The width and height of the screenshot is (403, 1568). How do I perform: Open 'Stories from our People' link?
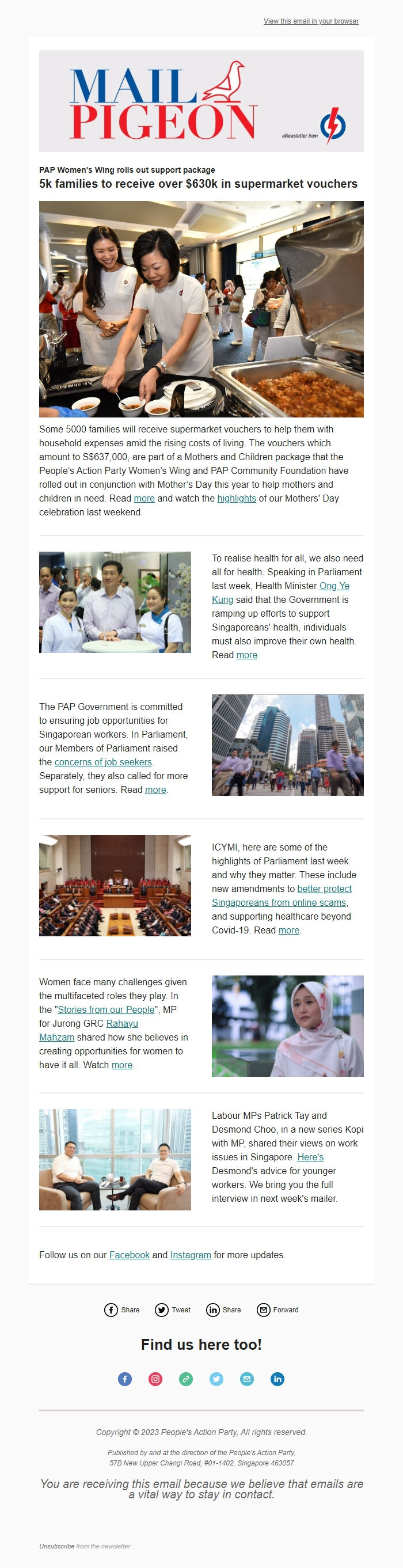click(106, 1010)
